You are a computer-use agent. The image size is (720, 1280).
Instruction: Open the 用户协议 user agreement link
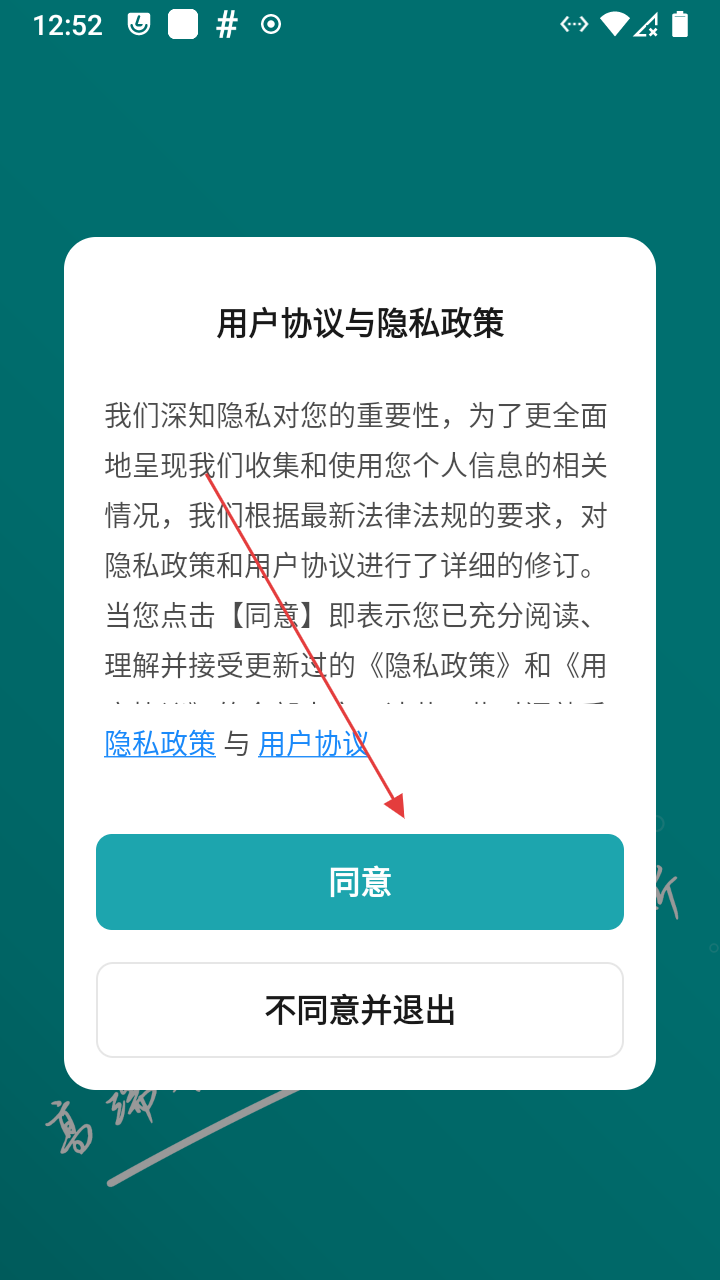click(x=313, y=744)
